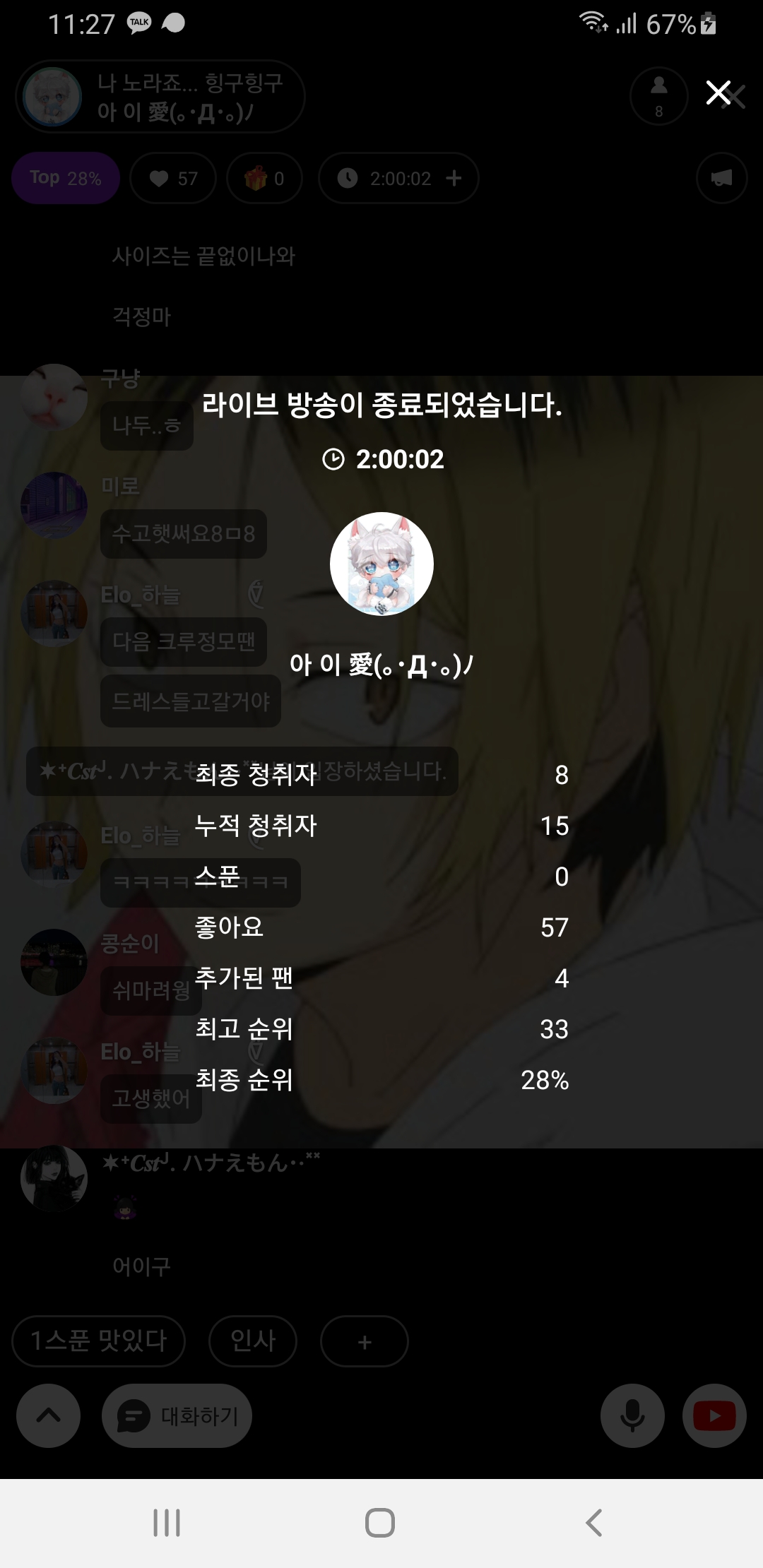Image resolution: width=763 pixels, height=1568 pixels.
Task: Expand the bottom up-arrow menu
Action: point(48,1415)
